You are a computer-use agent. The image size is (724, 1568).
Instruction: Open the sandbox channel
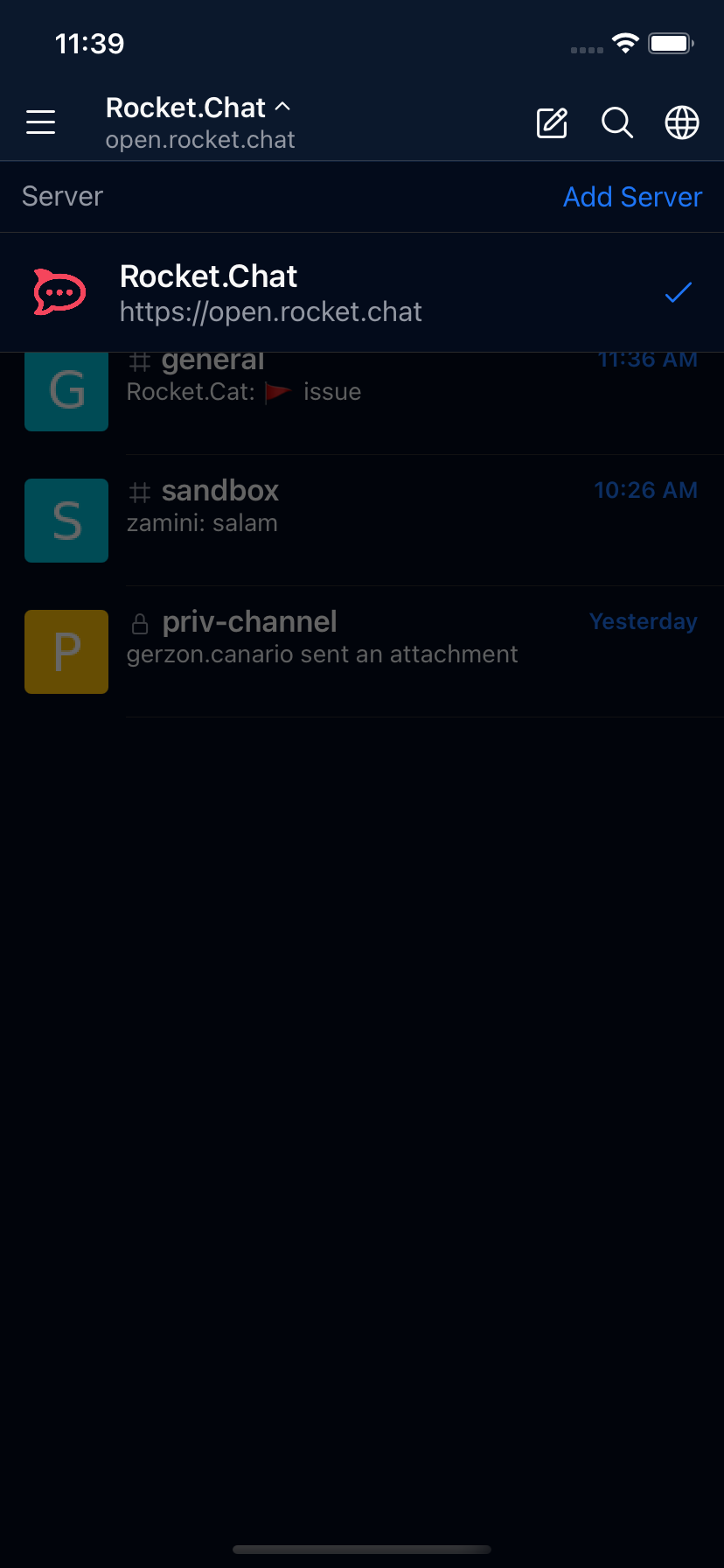[x=362, y=521]
